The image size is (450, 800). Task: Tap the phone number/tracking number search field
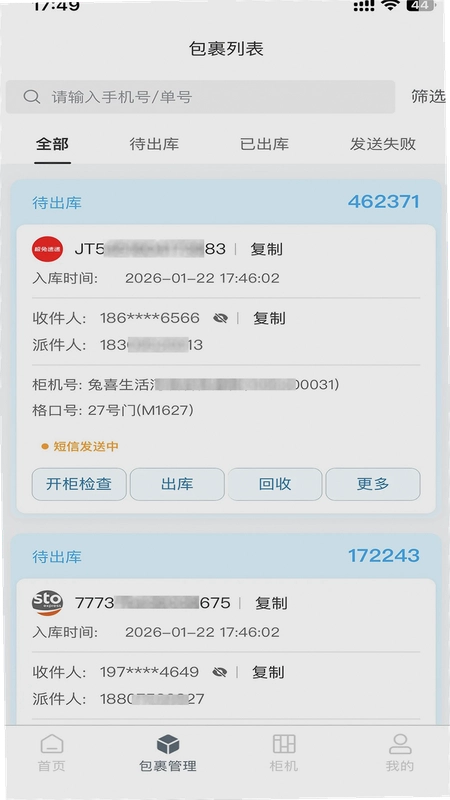(x=201, y=97)
